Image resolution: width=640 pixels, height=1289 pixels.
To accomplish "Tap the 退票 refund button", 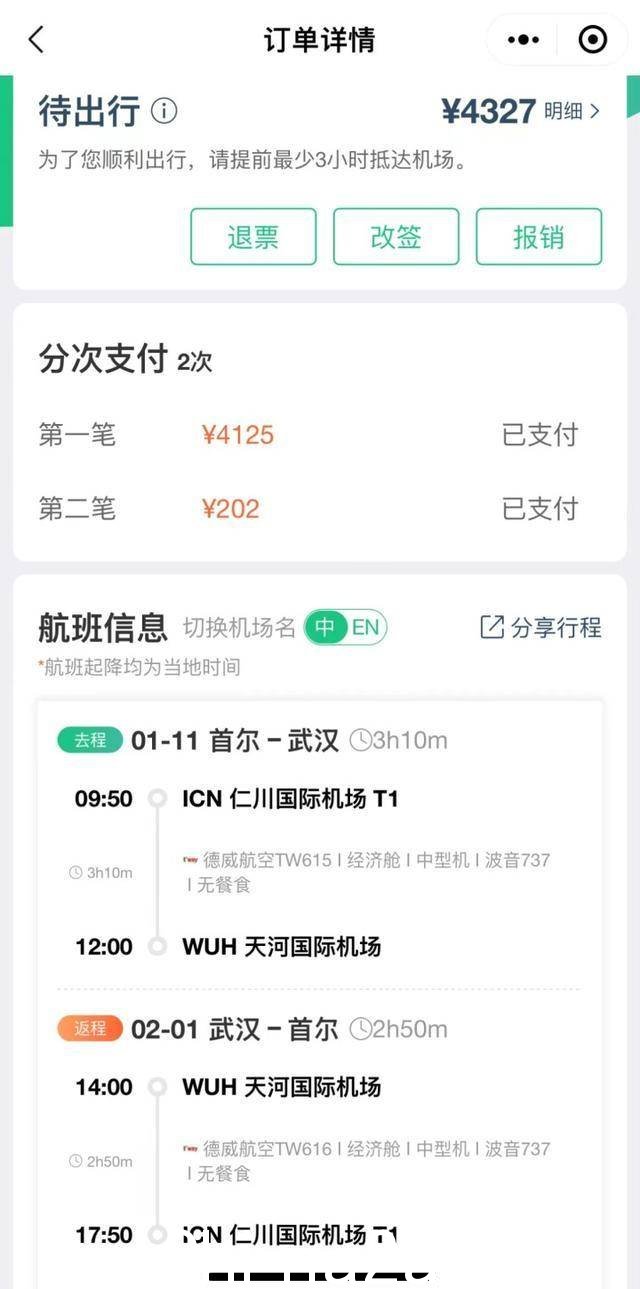I will click(253, 237).
